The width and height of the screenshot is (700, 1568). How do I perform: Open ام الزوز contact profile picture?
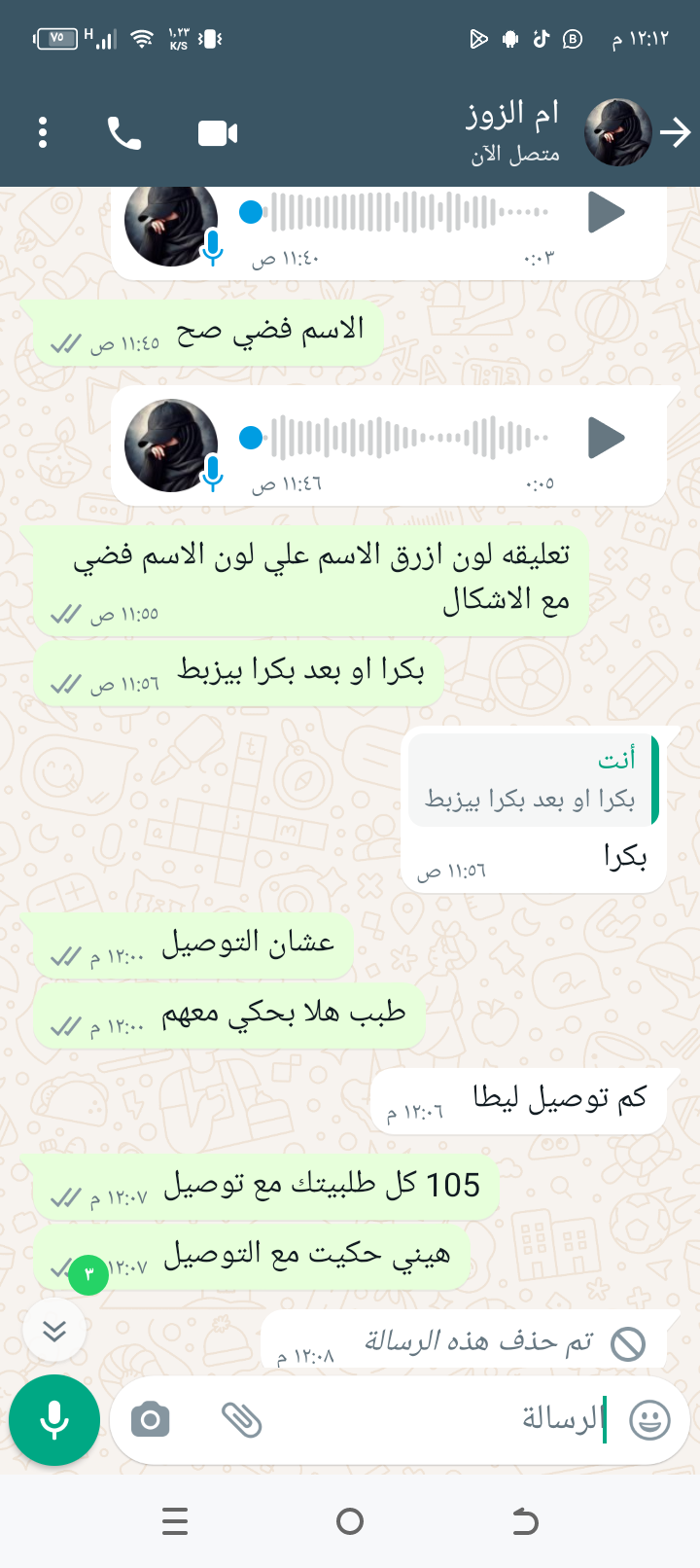point(617,132)
